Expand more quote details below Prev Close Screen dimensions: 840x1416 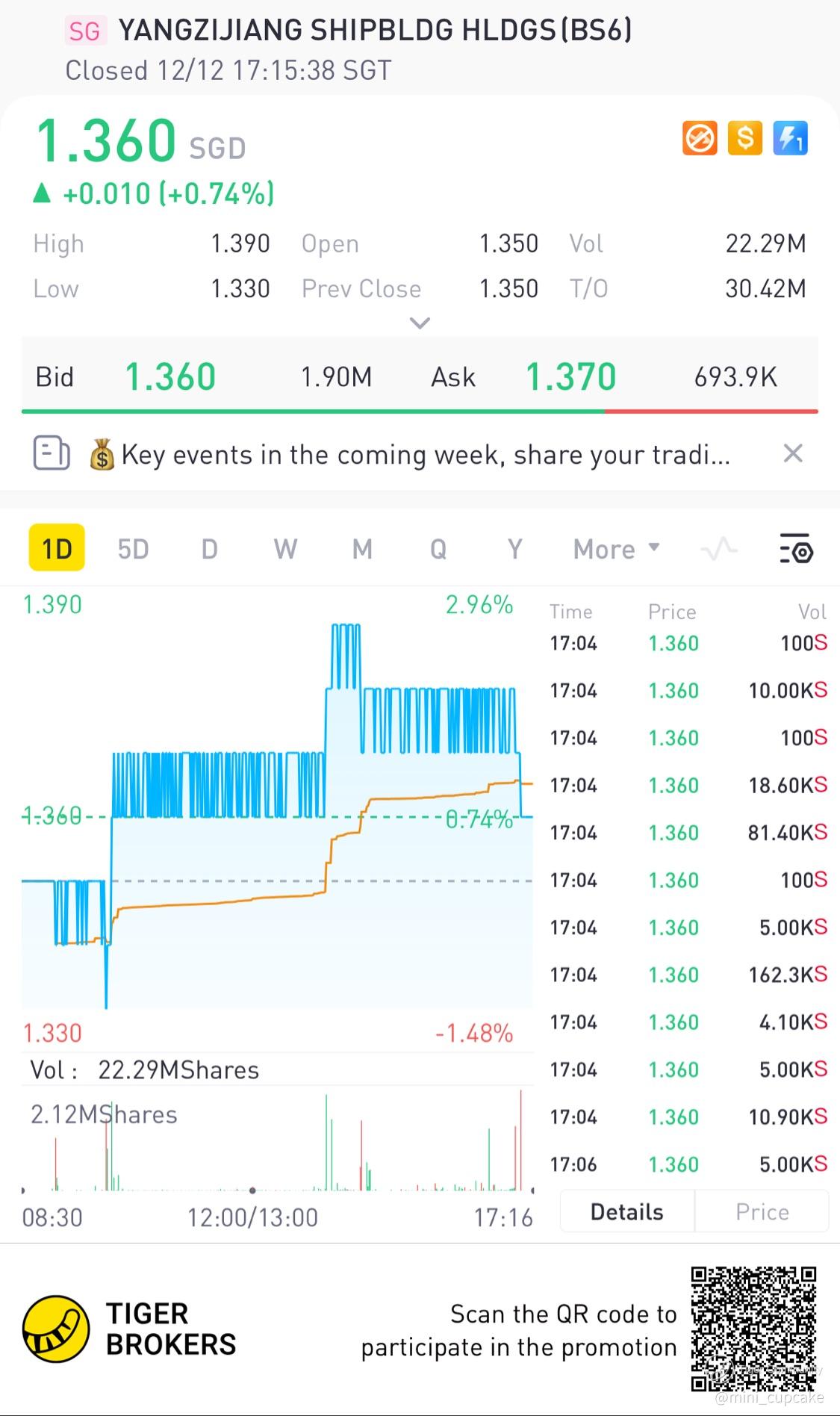coord(420,323)
